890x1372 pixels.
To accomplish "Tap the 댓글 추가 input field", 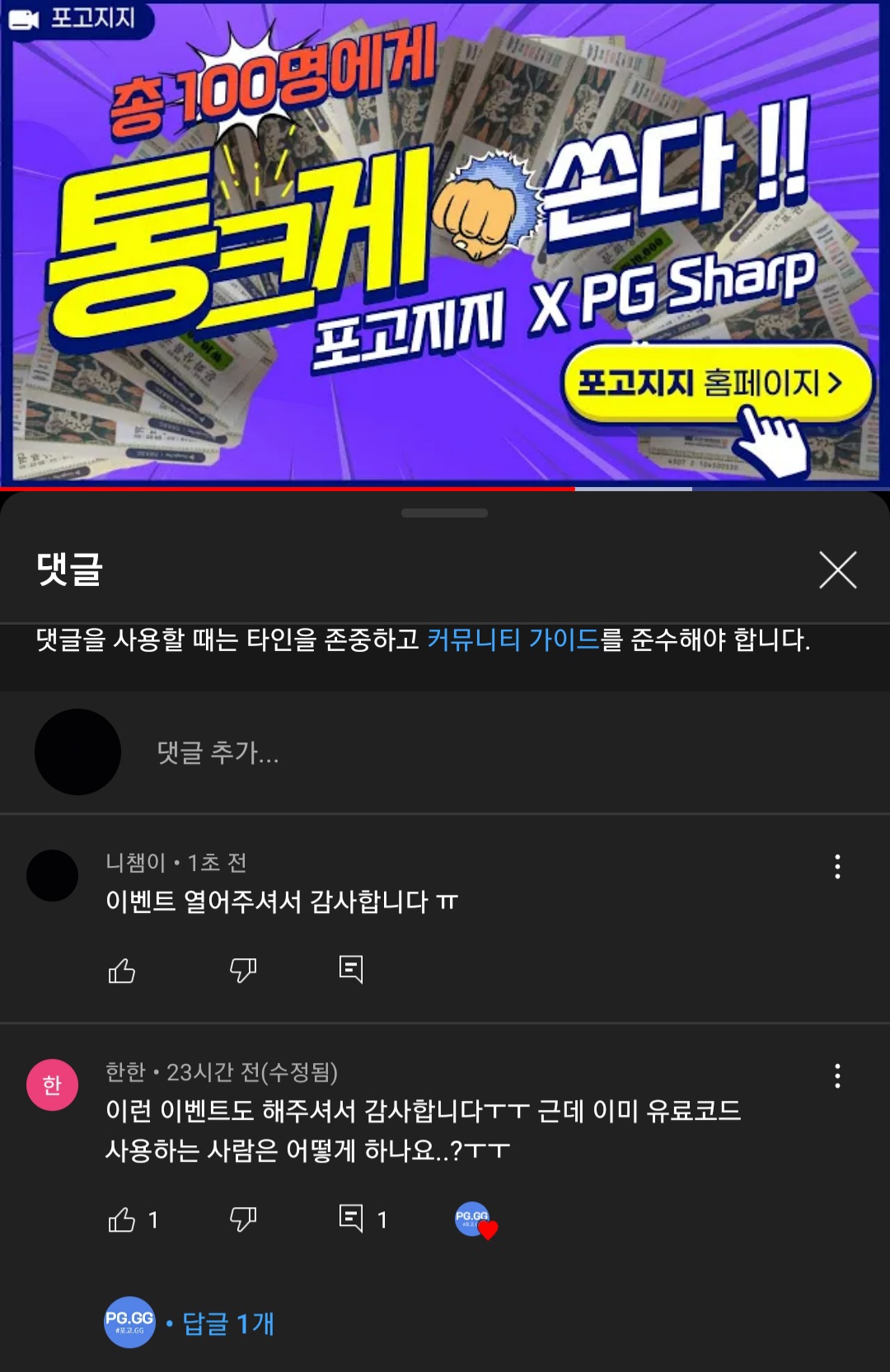I will (x=494, y=752).
